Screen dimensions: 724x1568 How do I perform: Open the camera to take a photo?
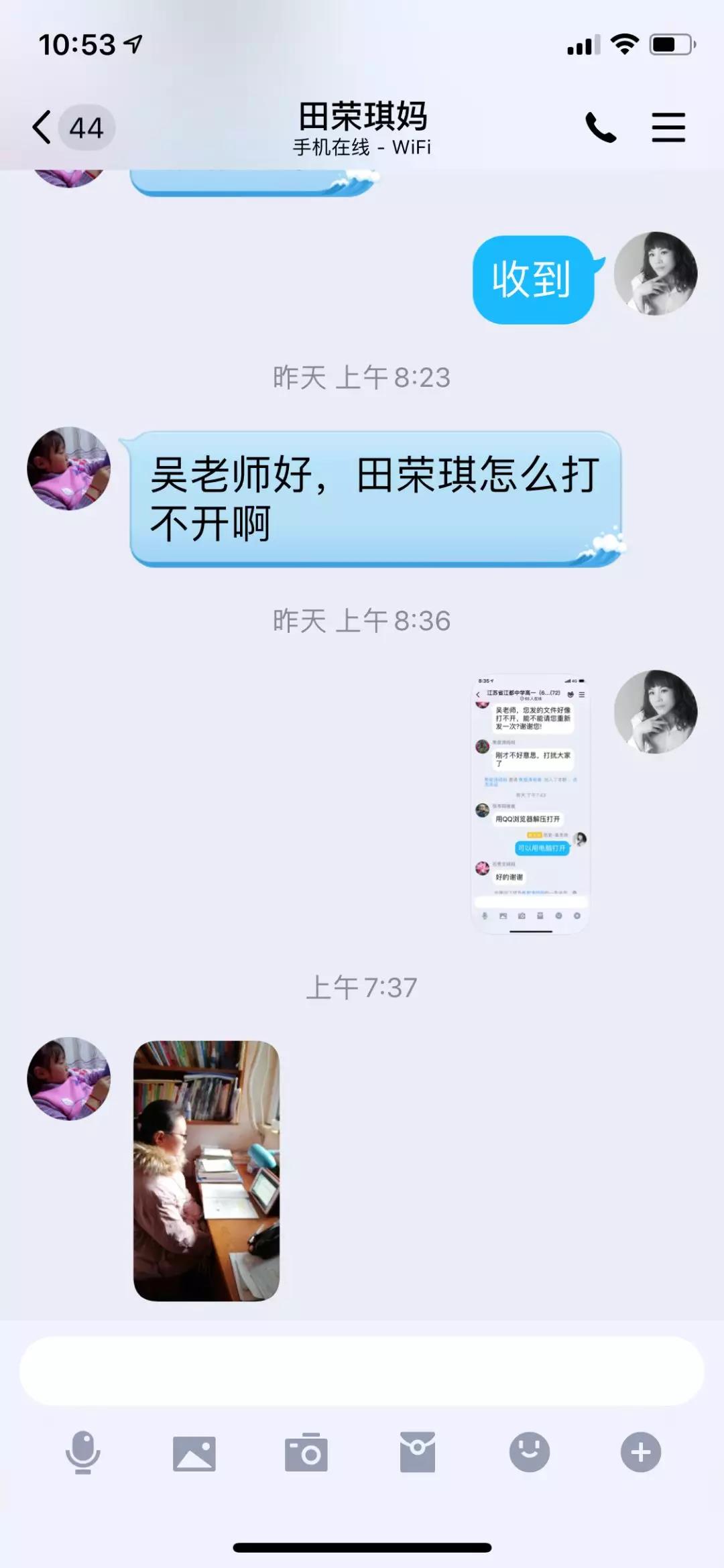click(x=306, y=1453)
